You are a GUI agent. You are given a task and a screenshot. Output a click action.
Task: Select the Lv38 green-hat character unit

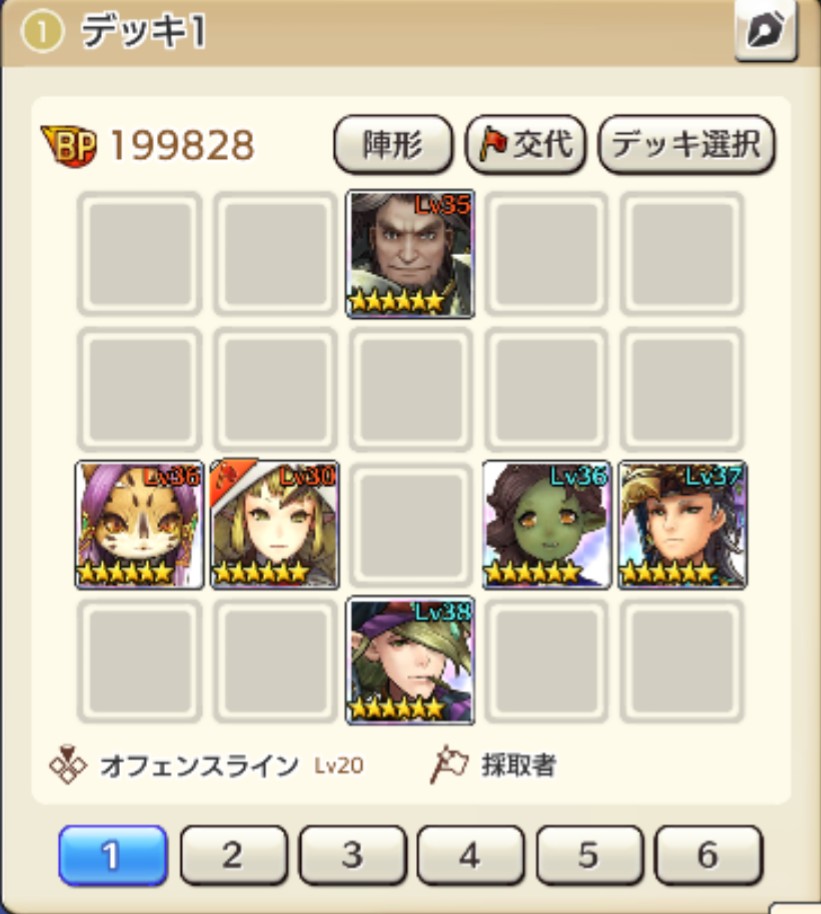(x=410, y=660)
